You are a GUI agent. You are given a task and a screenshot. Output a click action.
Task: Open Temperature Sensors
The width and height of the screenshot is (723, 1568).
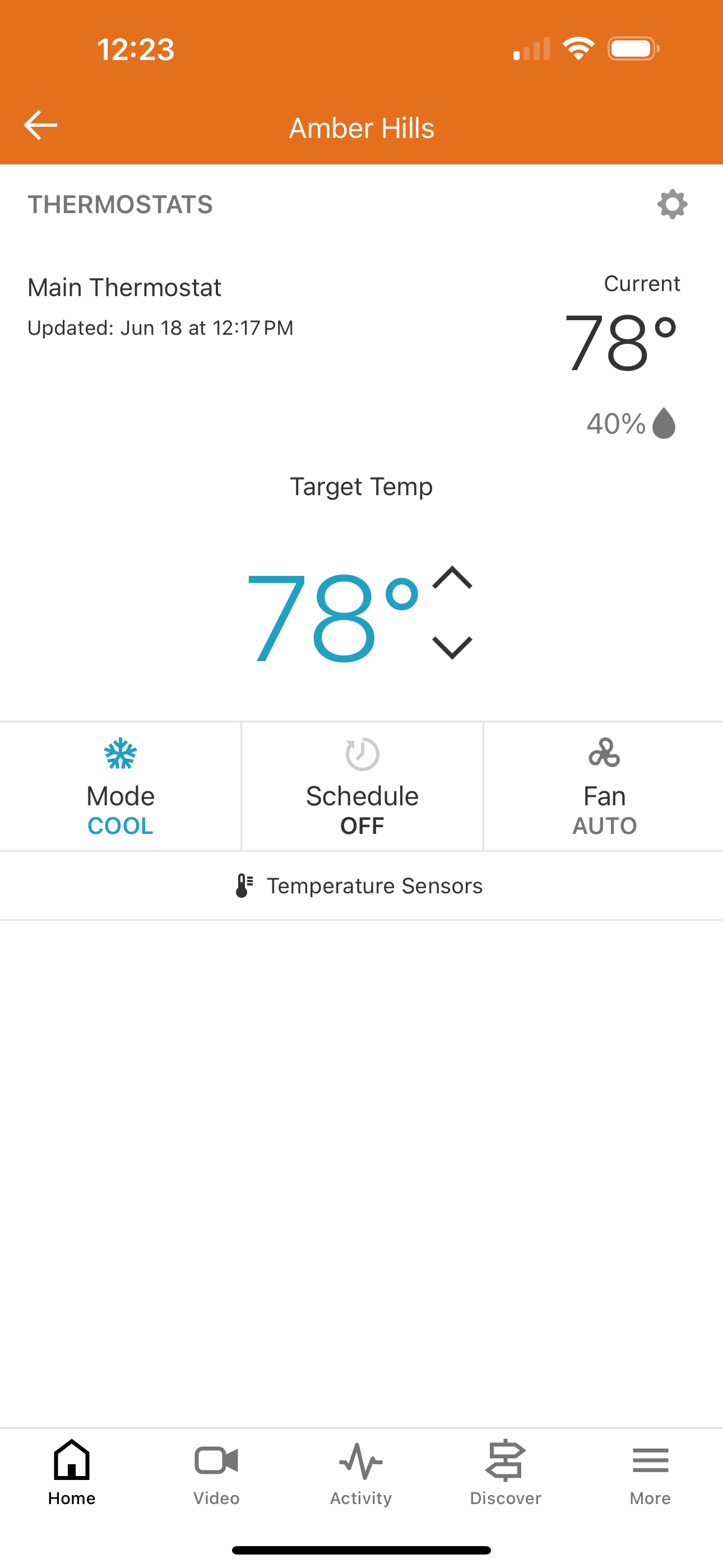[361, 886]
